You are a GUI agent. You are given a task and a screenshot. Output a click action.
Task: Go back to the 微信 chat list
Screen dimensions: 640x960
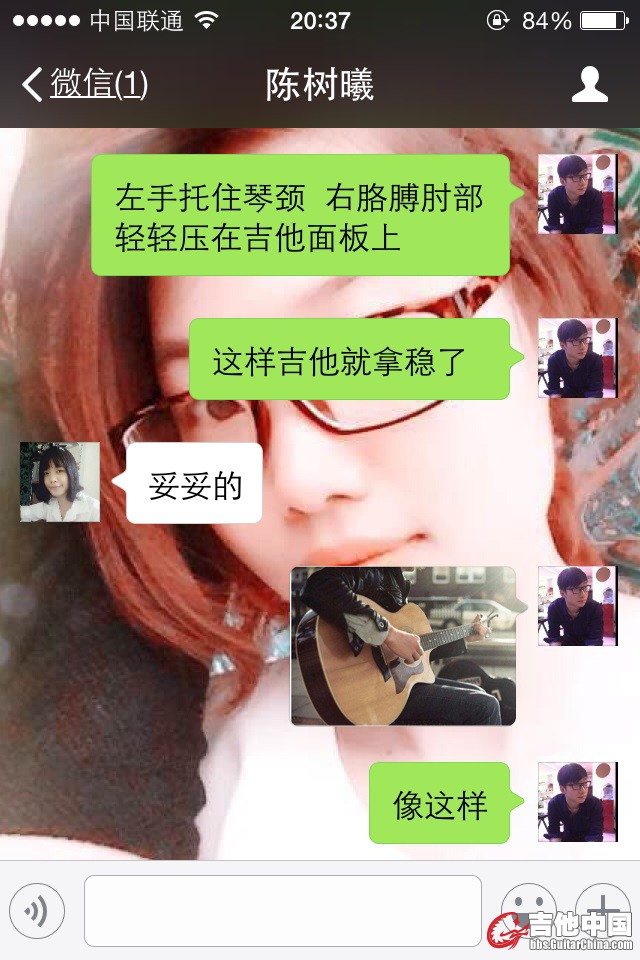tap(85, 84)
